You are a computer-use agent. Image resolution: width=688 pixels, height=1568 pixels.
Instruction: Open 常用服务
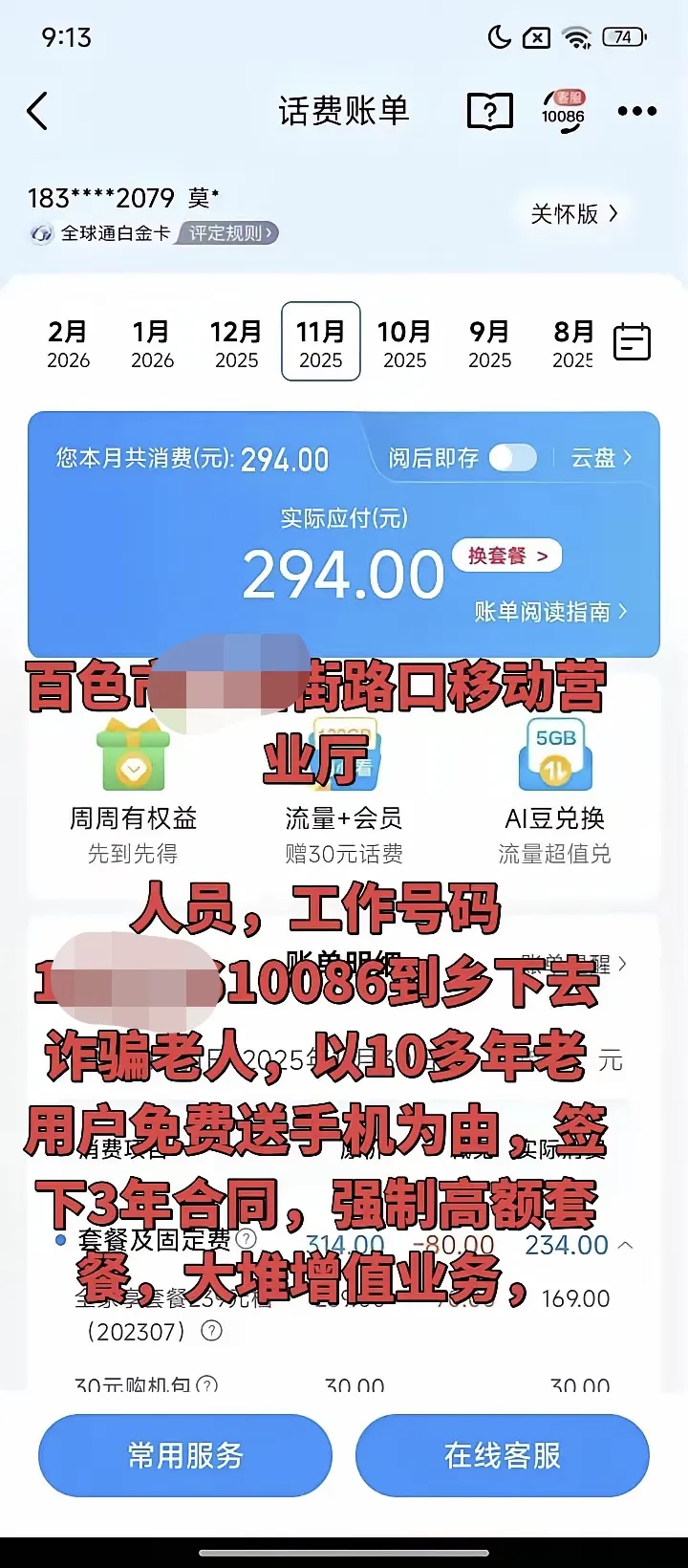click(x=185, y=1455)
